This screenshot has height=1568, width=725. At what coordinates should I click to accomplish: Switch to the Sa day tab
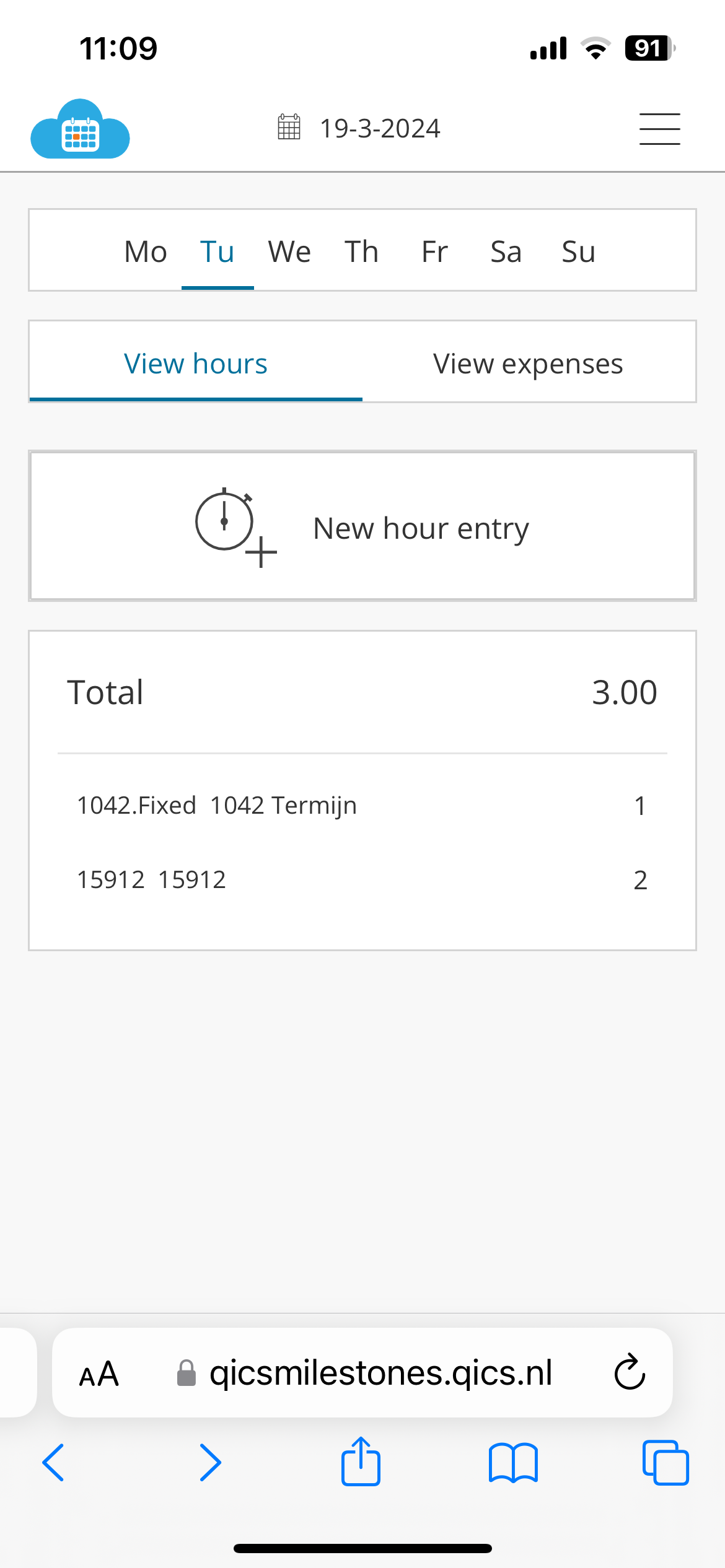(x=506, y=251)
